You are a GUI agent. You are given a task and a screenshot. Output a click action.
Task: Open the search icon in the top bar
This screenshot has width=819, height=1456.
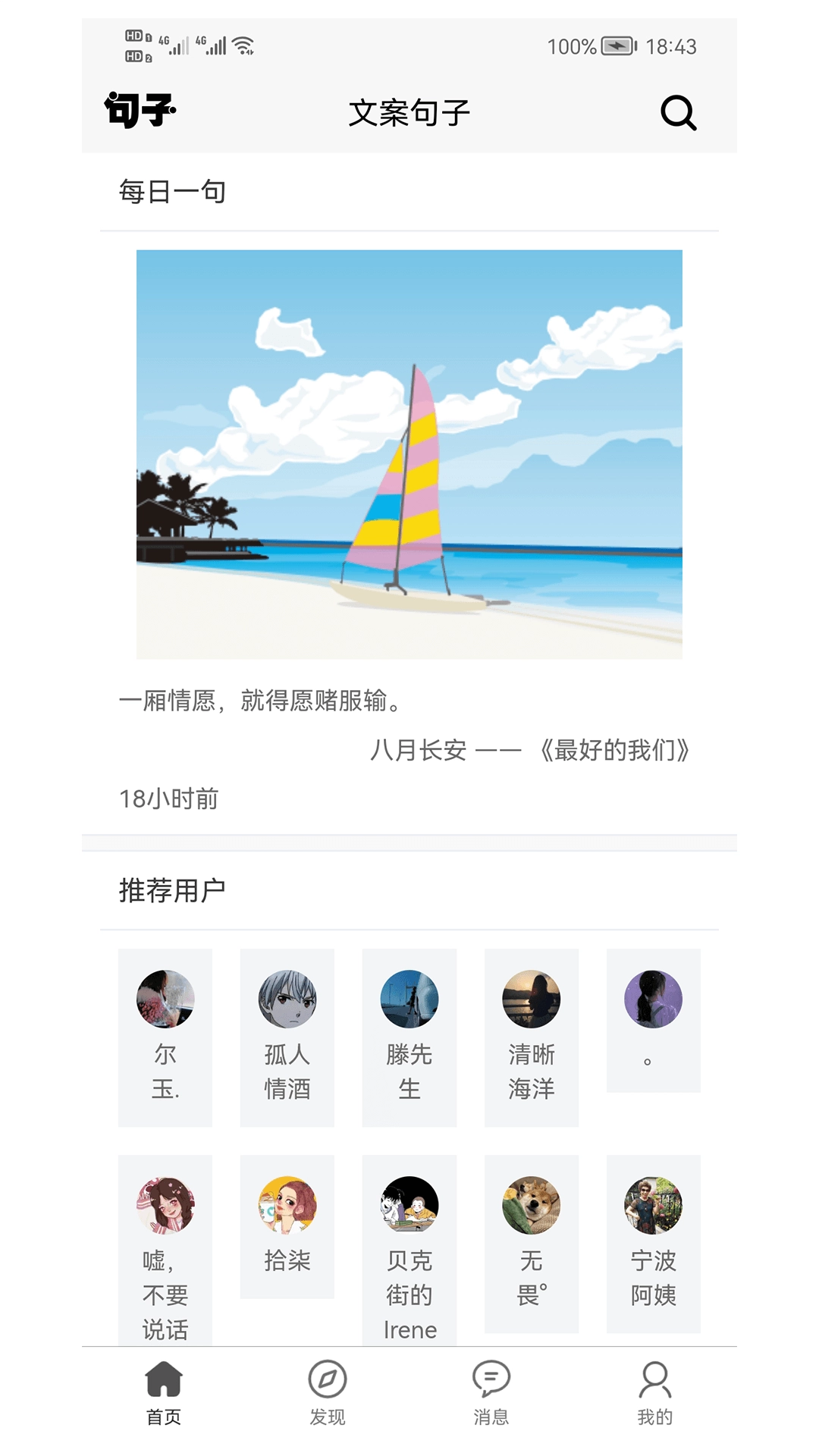click(679, 112)
